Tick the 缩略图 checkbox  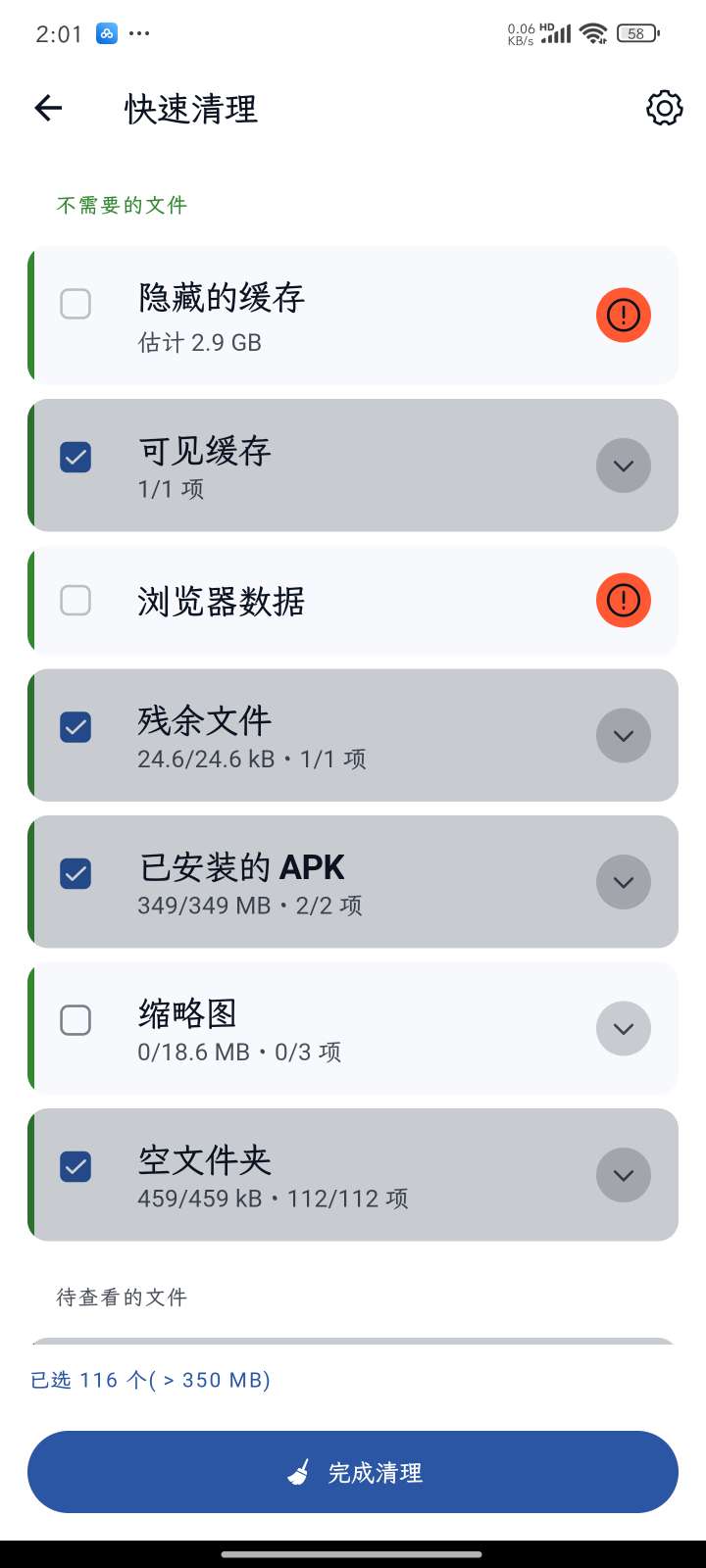[x=76, y=1020]
